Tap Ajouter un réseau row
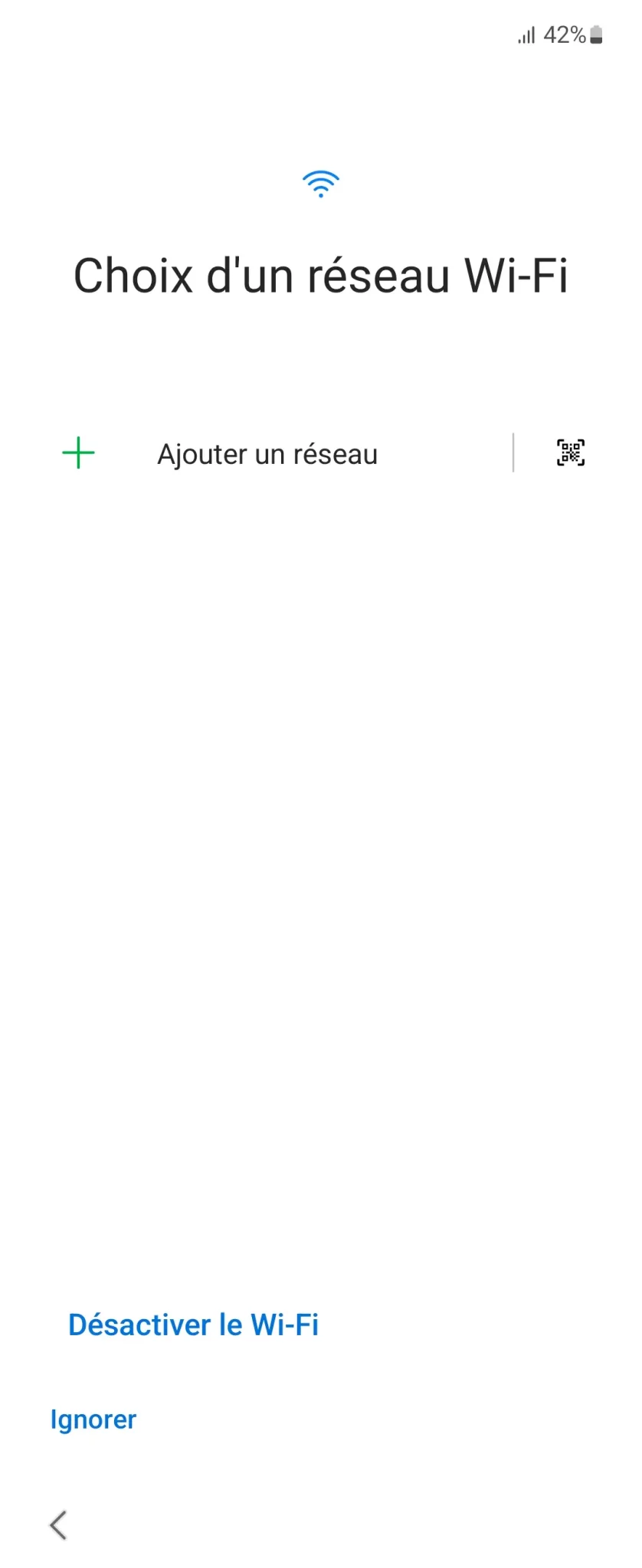This screenshot has height=1568, width=642. coord(267,454)
